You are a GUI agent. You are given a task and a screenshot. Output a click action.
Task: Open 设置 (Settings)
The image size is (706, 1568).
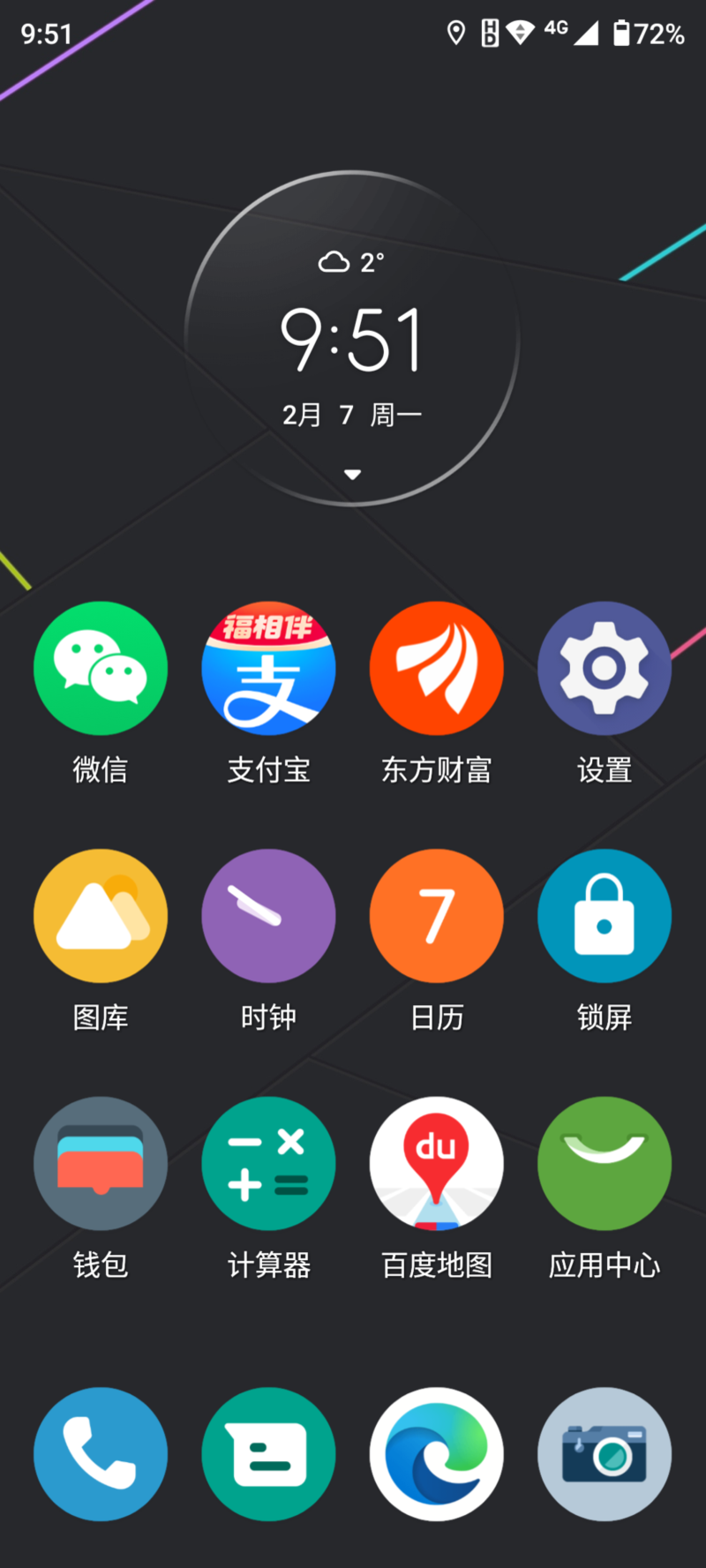tap(605, 668)
